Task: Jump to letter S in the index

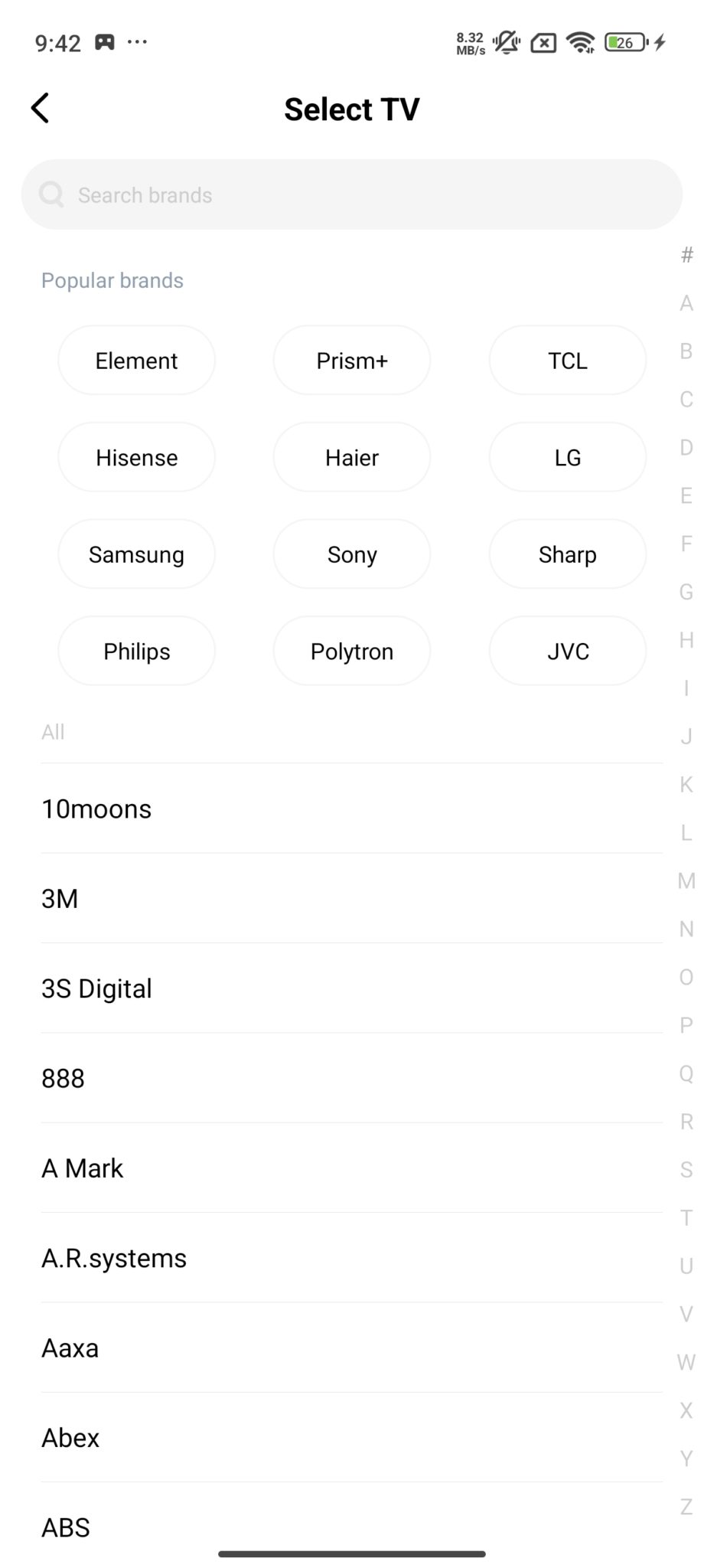Action: point(686,1169)
